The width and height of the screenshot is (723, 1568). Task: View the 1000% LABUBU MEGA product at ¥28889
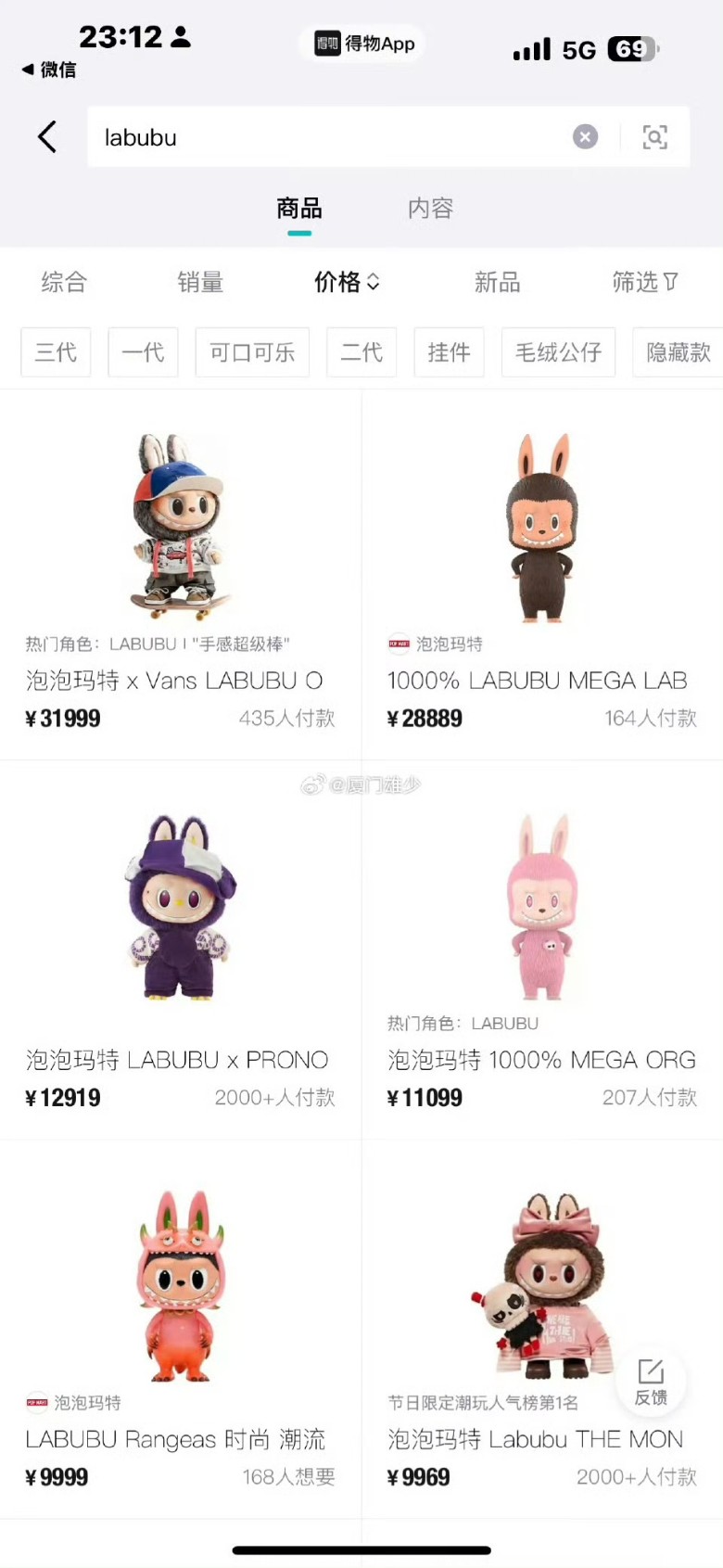pos(541,575)
